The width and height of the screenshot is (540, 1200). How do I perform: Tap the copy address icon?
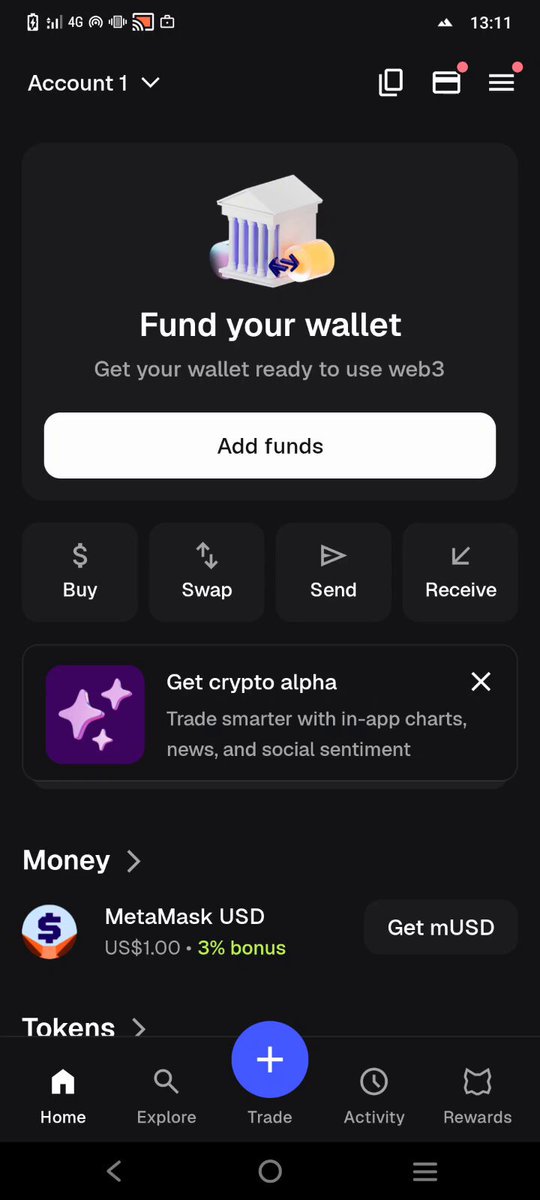coord(390,83)
